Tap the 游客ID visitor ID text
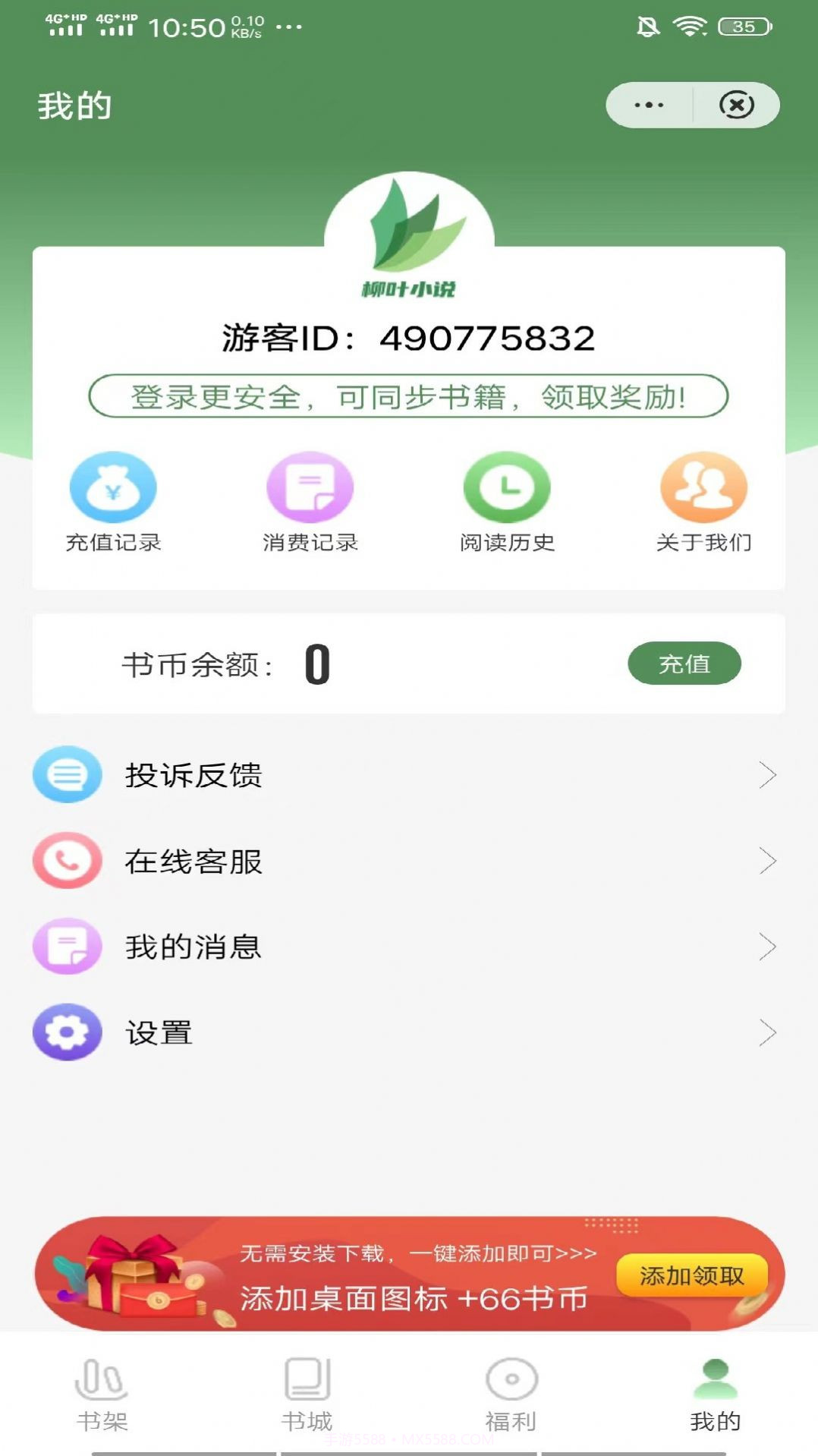 [409, 339]
